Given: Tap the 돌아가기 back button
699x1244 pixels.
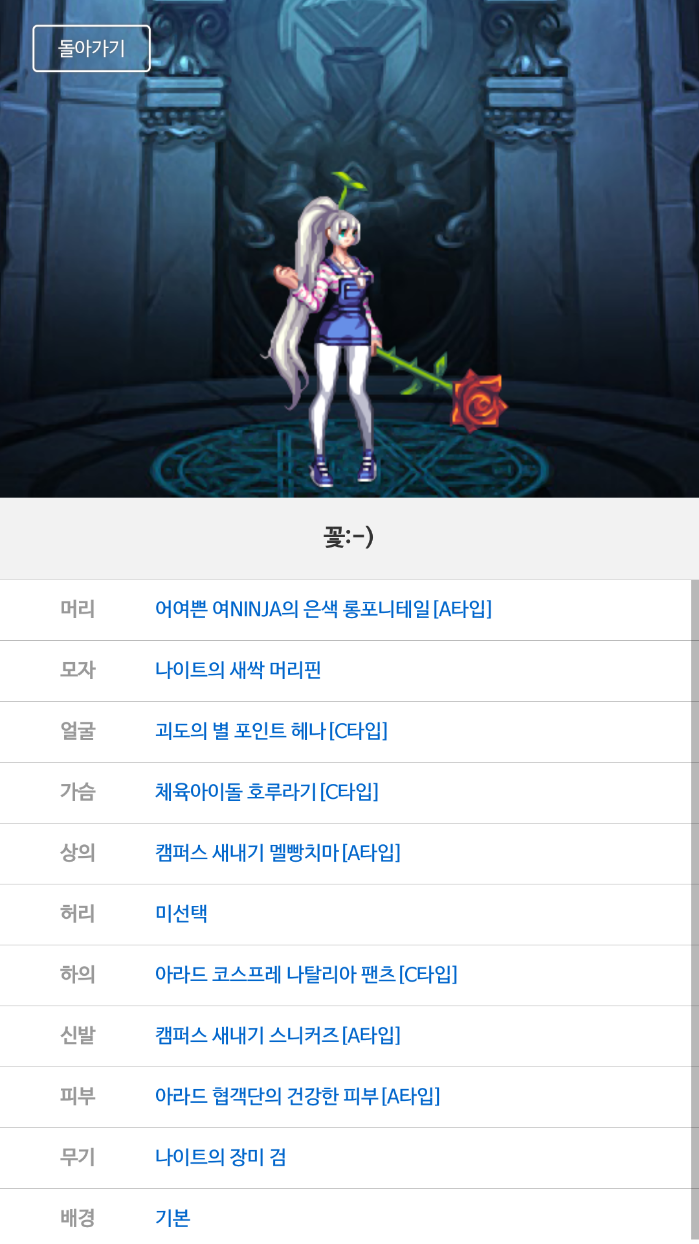Looking at the screenshot, I should 91,48.
